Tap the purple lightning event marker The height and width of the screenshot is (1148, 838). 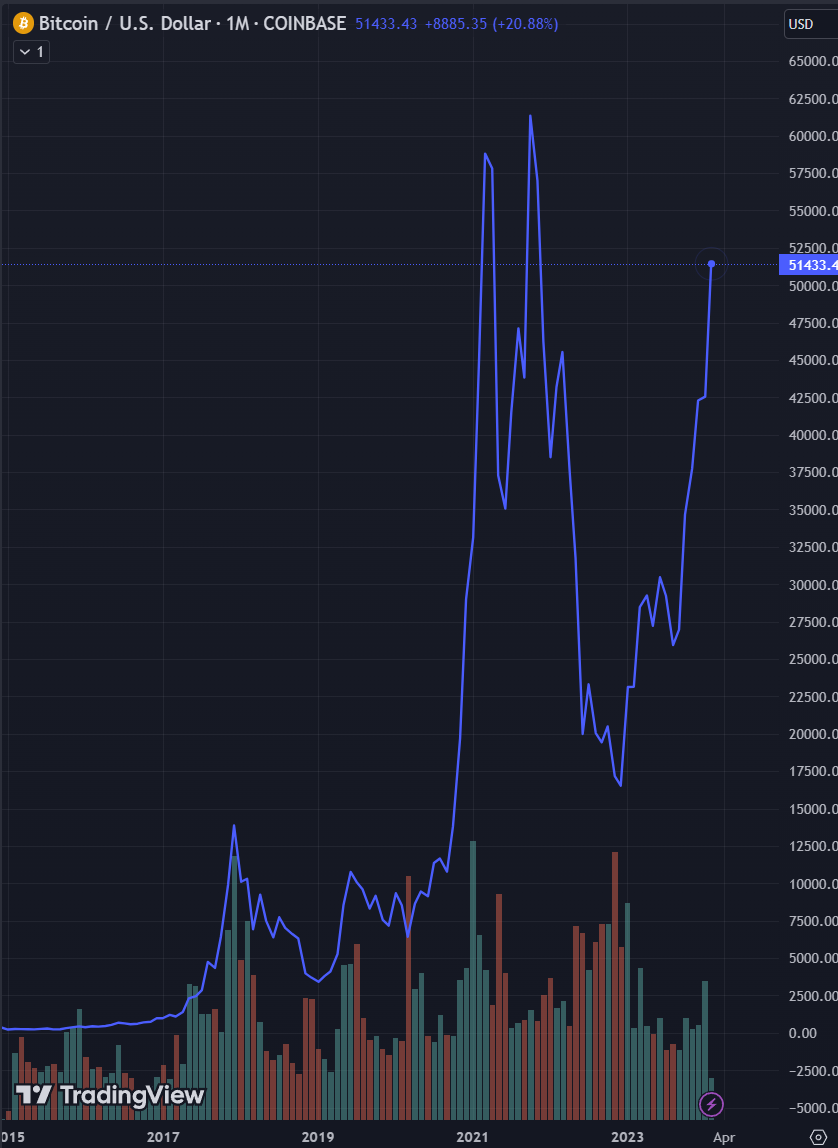[711, 1104]
